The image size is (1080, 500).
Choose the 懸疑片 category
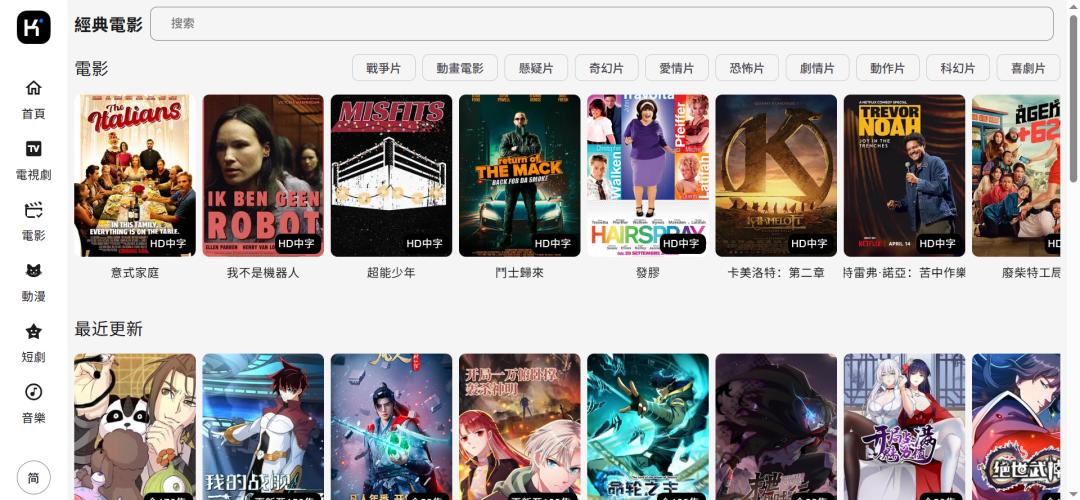(536, 68)
